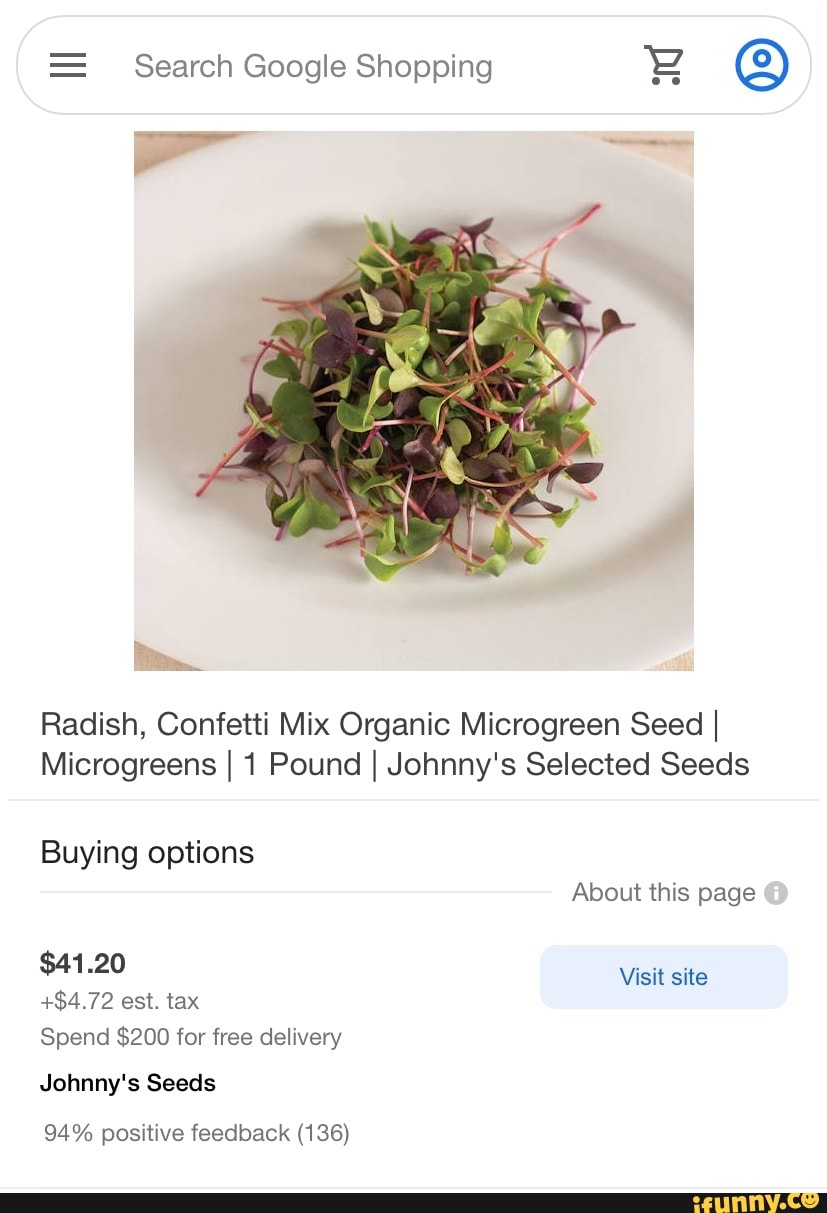Open the Buying options section header
The height and width of the screenshot is (1213, 827).
tap(146, 852)
